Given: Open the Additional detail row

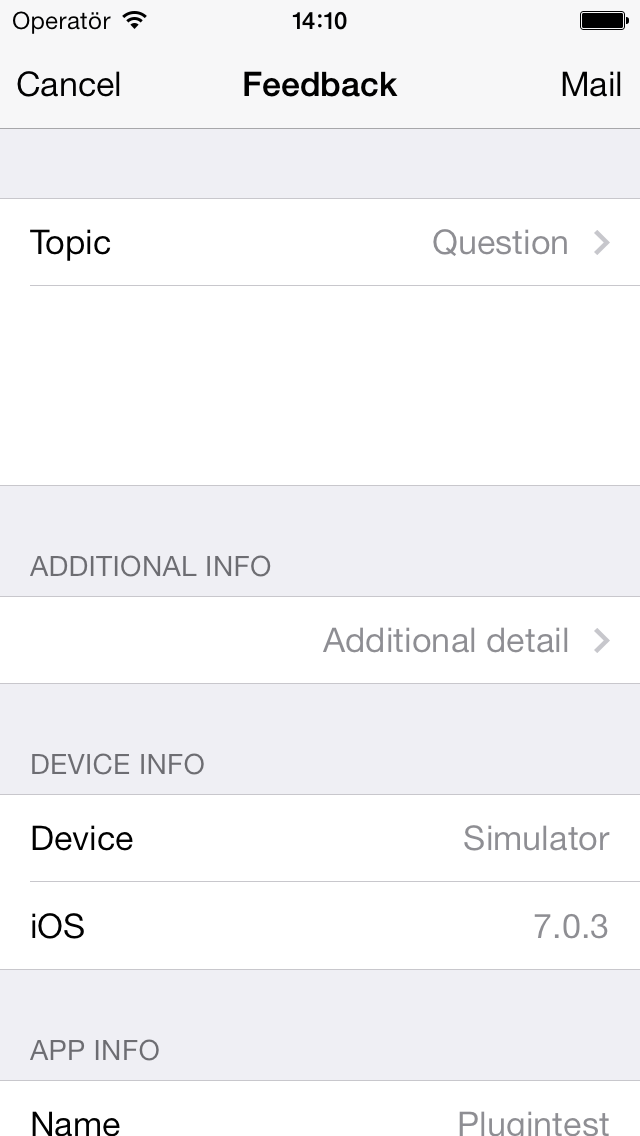Looking at the screenshot, I should [320, 640].
